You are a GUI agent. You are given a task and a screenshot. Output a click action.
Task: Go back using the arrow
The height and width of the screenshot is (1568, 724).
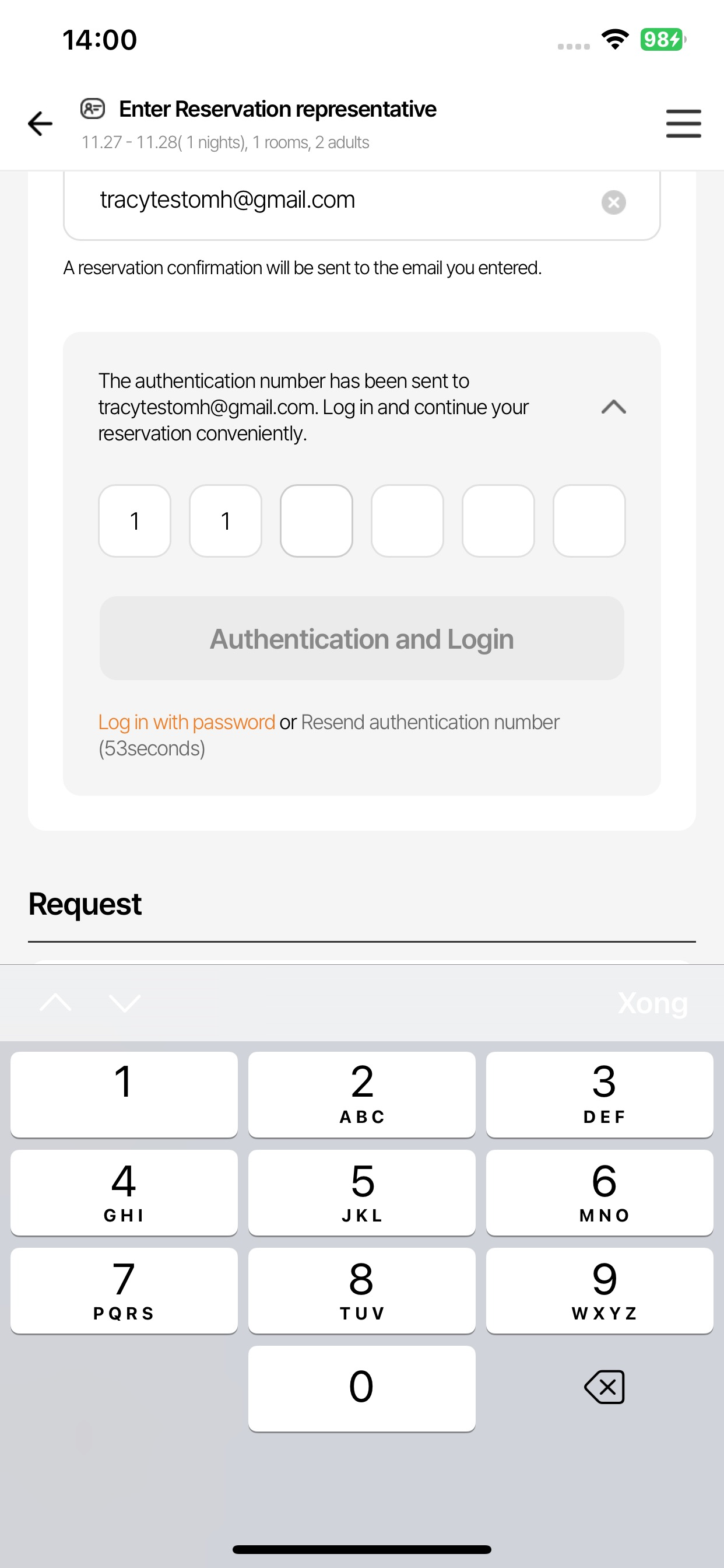click(x=40, y=124)
